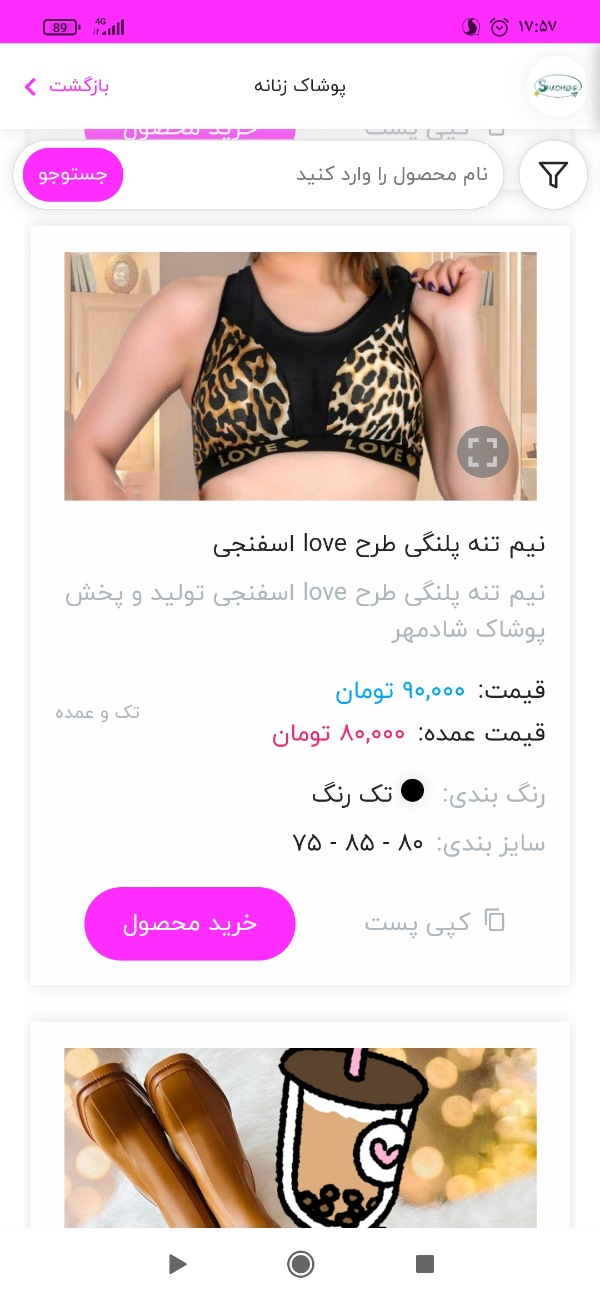This screenshot has width=600, height=1300.
Task: Tap the بازگشت back button
Action: coord(66,86)
